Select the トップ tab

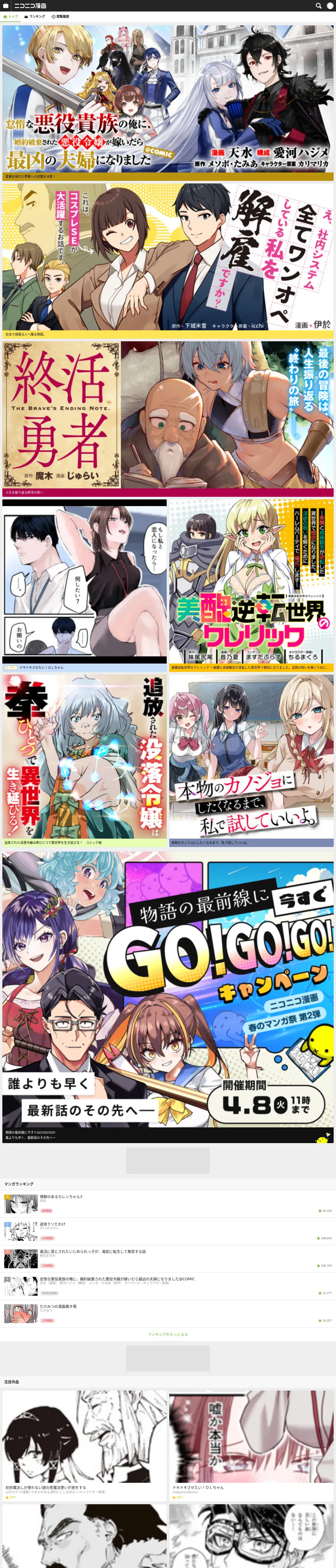(11, 16)
